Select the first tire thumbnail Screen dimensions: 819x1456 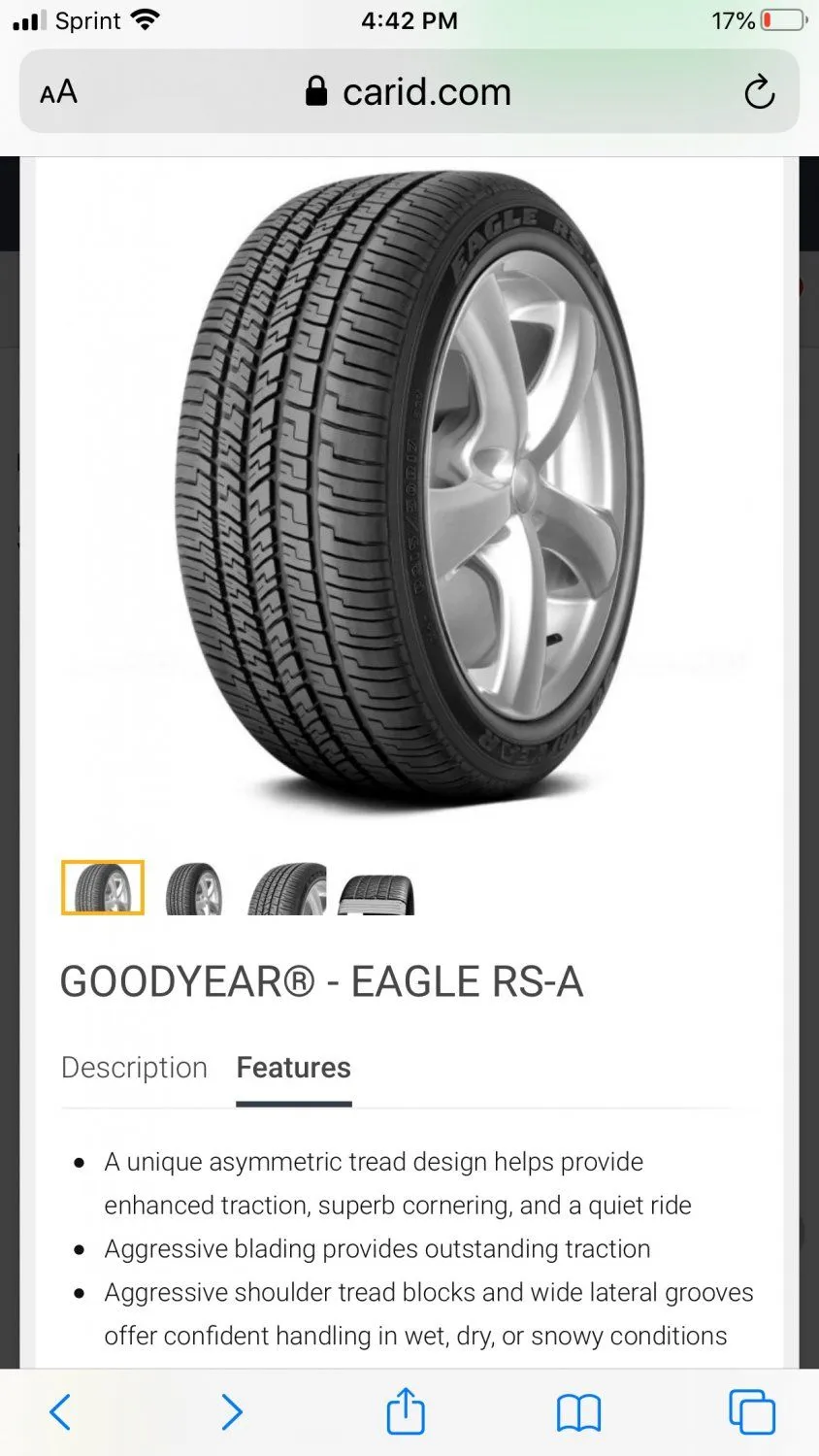coord(103,887)
